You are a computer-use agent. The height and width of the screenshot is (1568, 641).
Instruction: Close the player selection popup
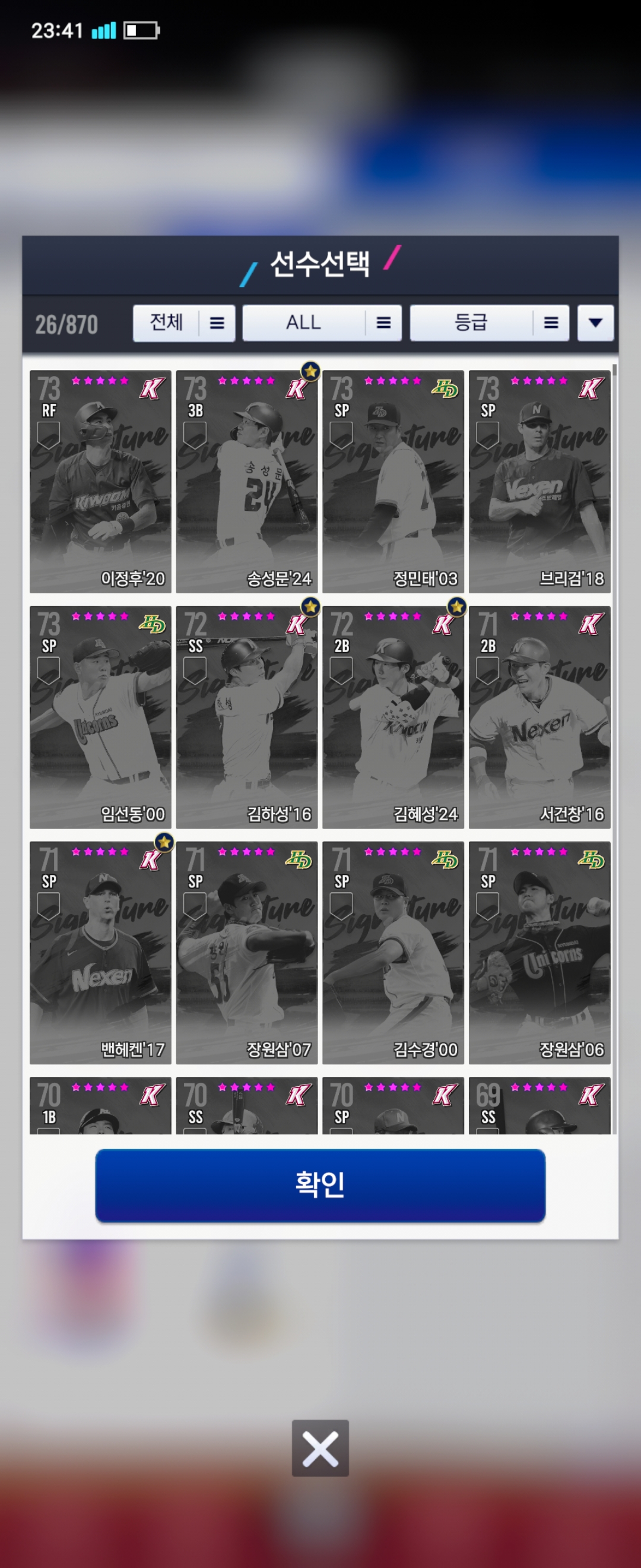(x=320, y=1448)
